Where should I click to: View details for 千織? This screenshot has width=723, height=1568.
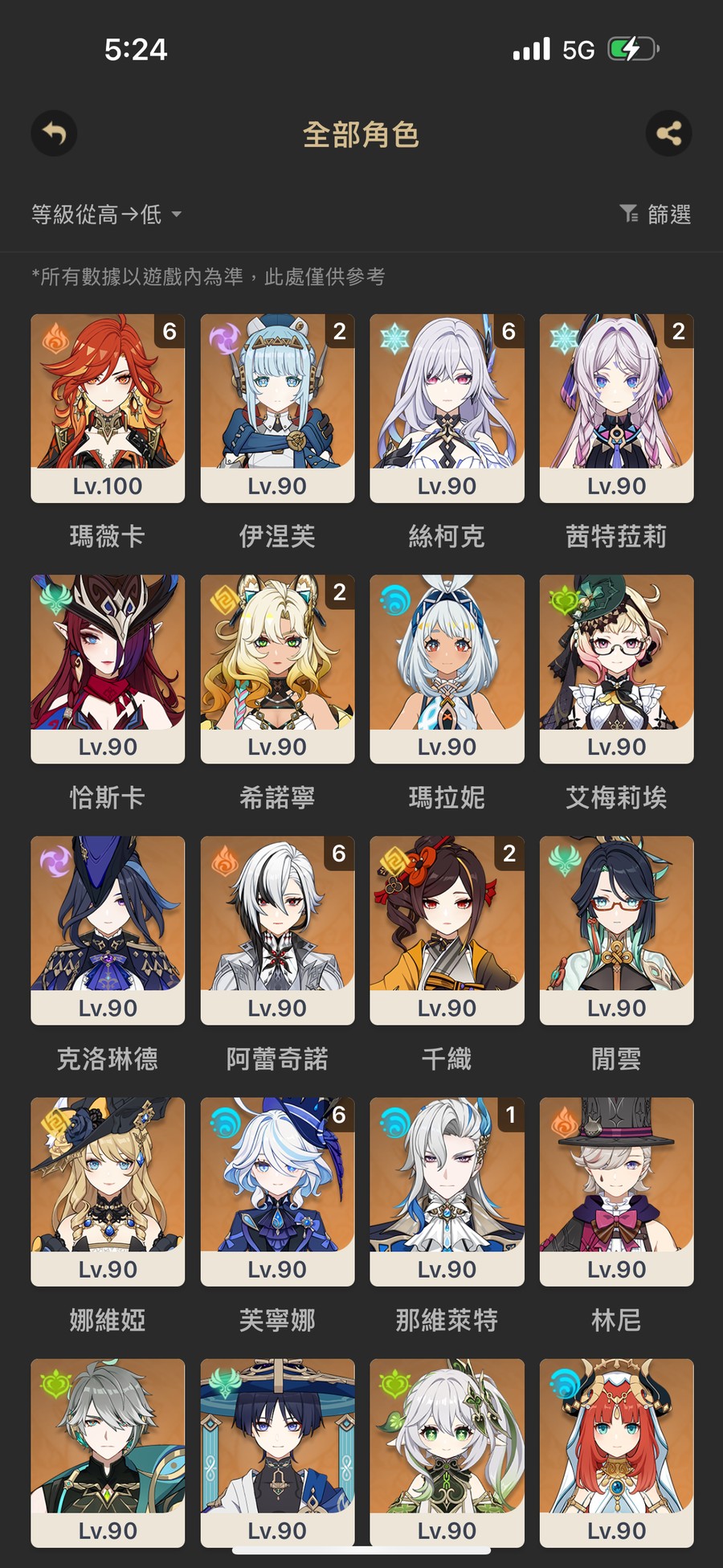tap(447, 931)
